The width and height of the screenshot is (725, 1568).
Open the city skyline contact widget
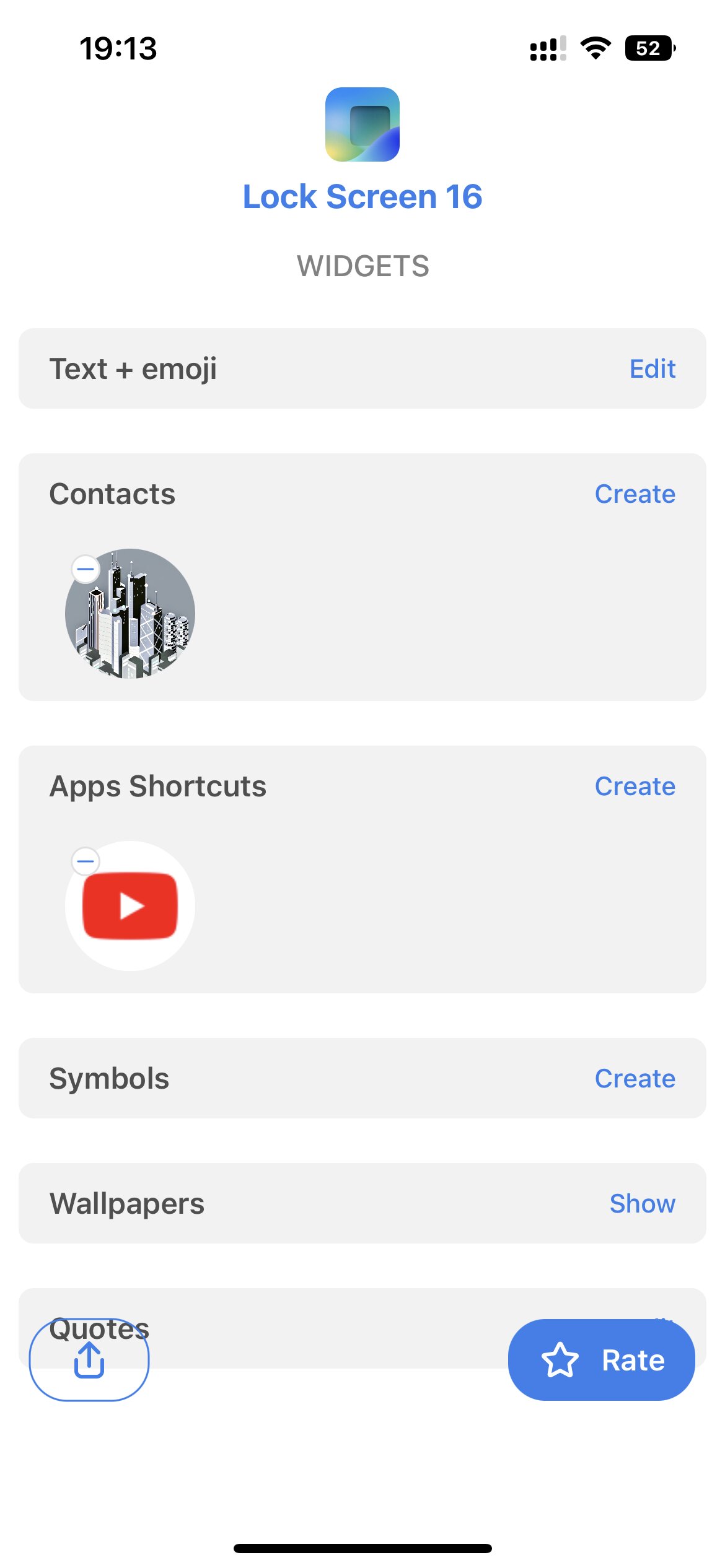coord(130,614)
